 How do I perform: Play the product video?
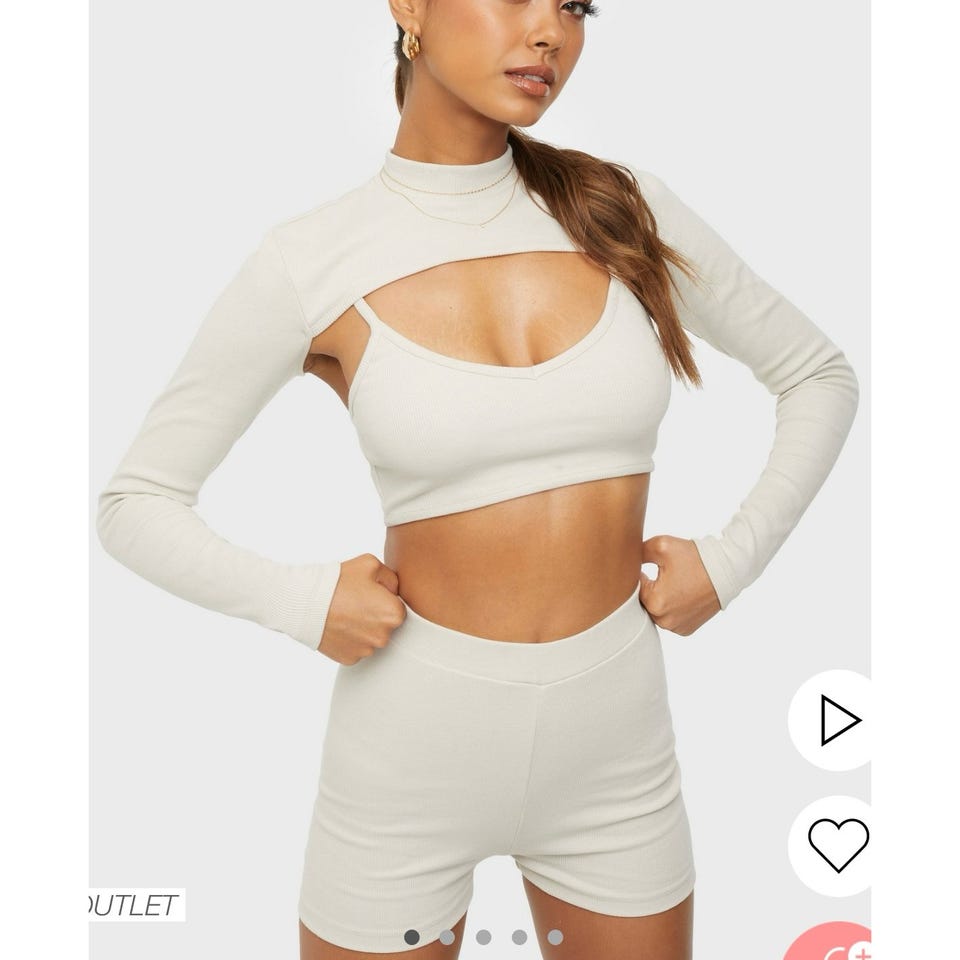[838, 719]
